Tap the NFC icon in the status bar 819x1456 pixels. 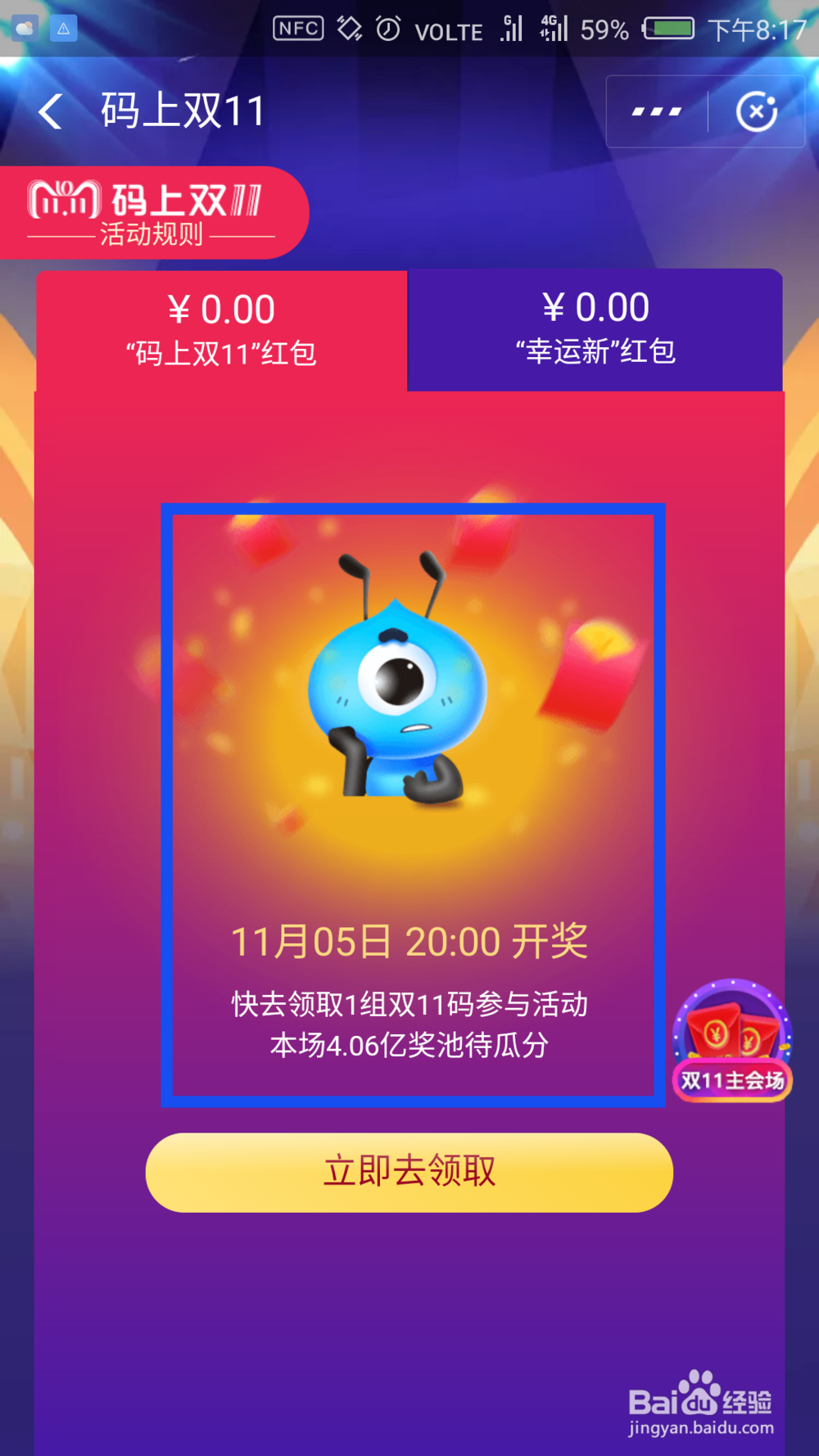(x=299, y=27)
